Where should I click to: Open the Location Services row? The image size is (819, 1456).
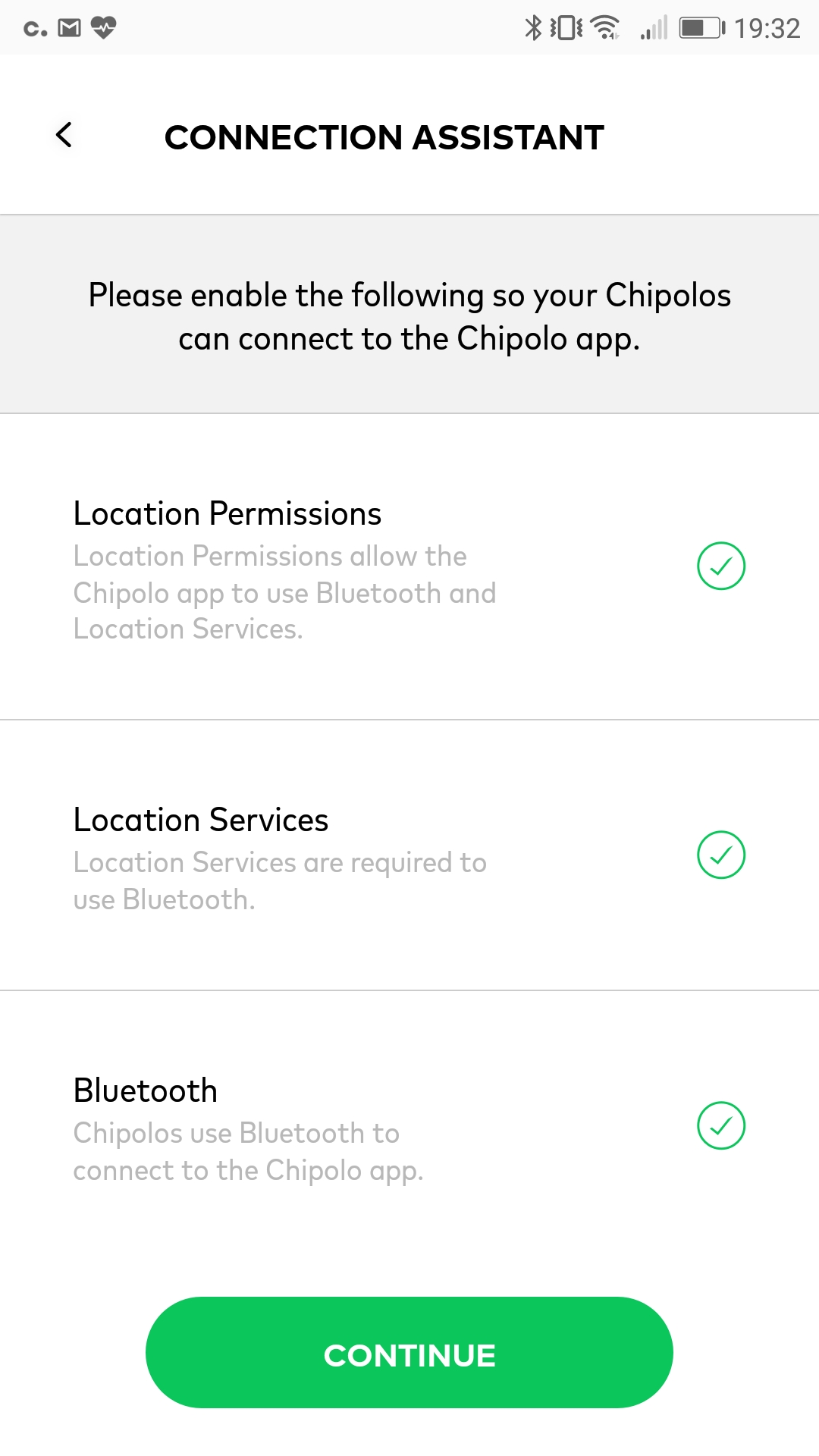pyautogui.click(x=409, y=855)
